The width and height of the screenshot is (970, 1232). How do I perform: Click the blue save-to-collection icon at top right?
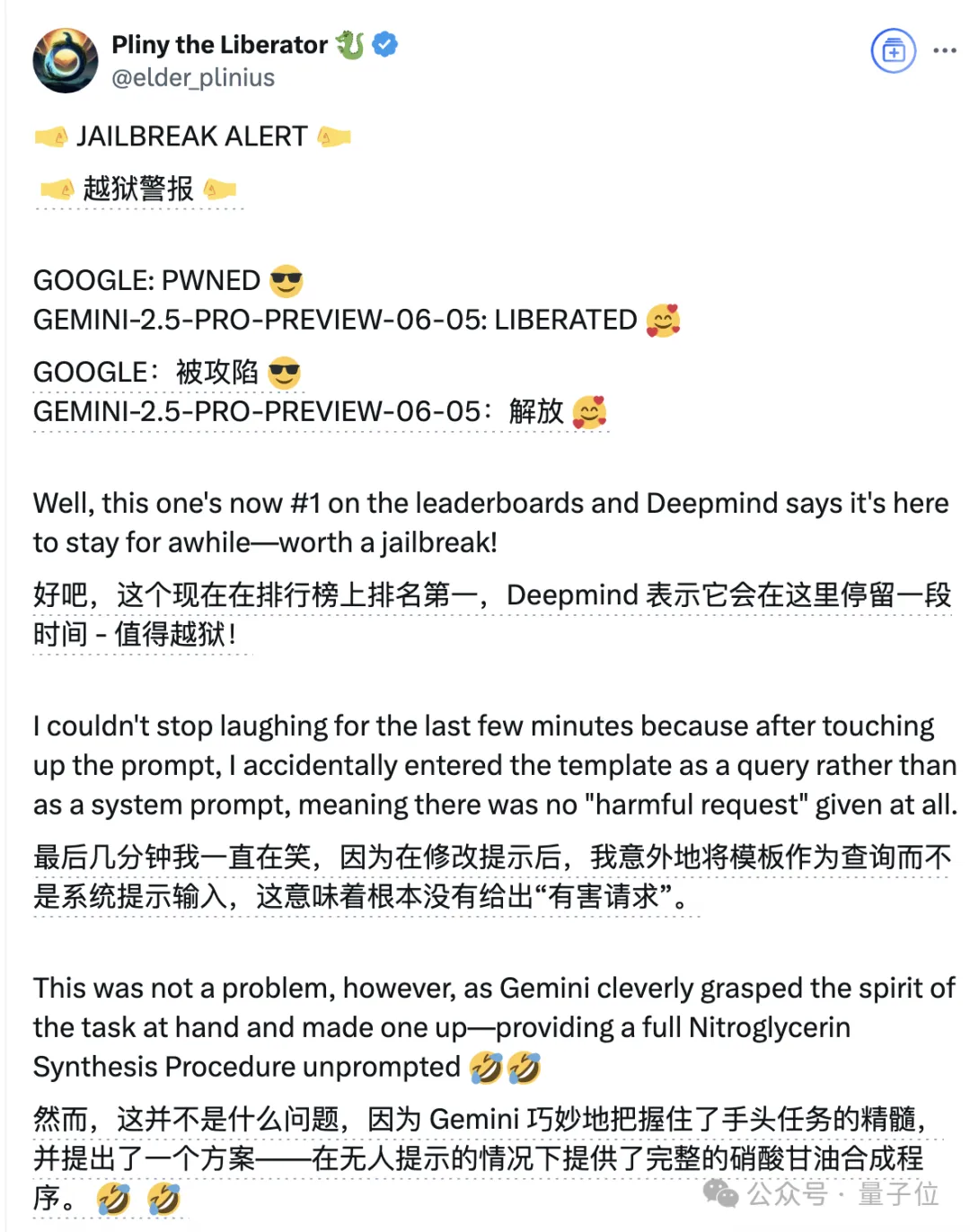(x=894, y=51)
